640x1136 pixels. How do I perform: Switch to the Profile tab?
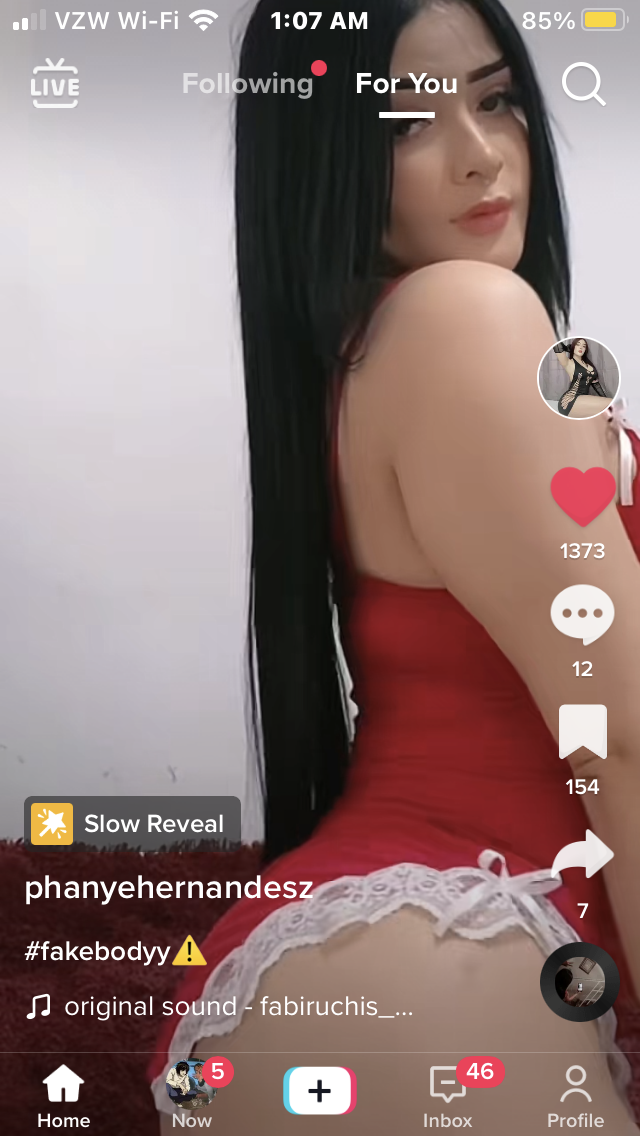click(x=575, y=1098)
